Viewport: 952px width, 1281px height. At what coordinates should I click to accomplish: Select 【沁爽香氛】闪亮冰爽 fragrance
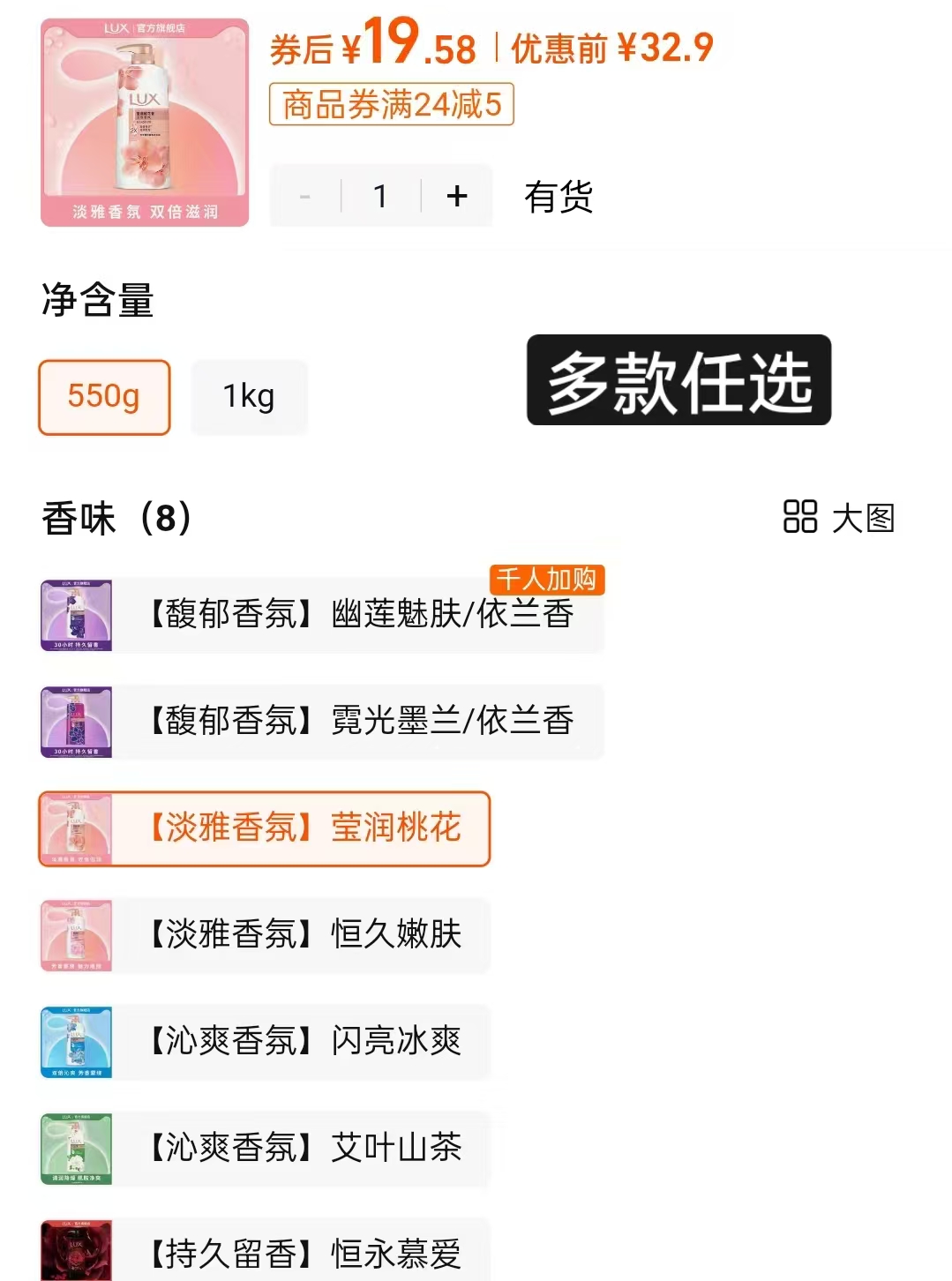pyautogui.click(x=305, y=1042)
